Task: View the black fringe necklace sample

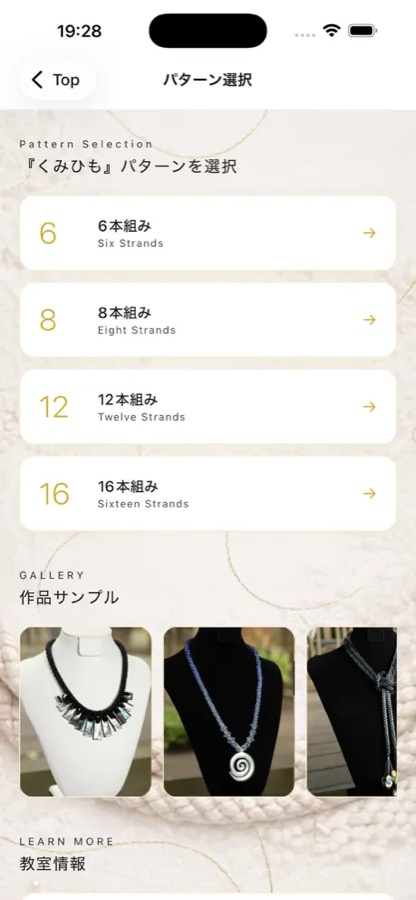Action: (85, 712)
